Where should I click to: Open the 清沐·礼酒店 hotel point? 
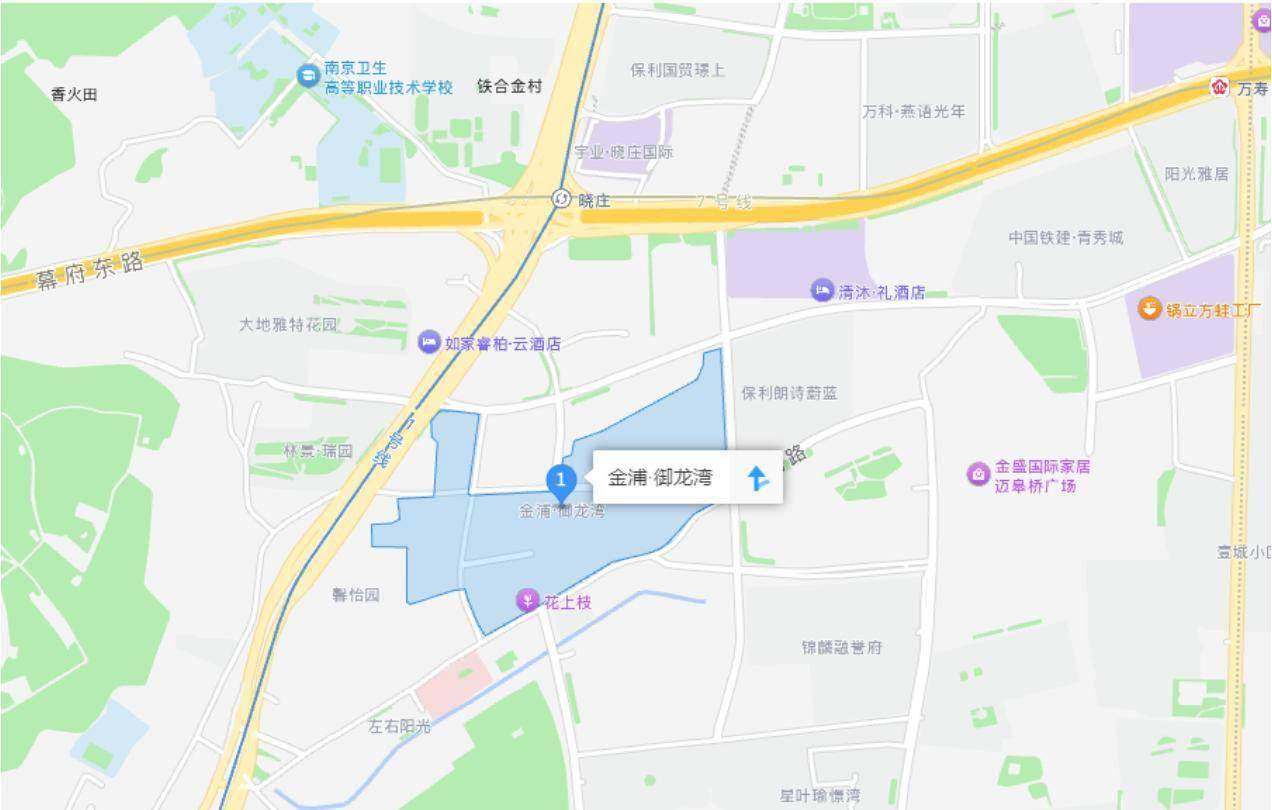pos(821,290)
